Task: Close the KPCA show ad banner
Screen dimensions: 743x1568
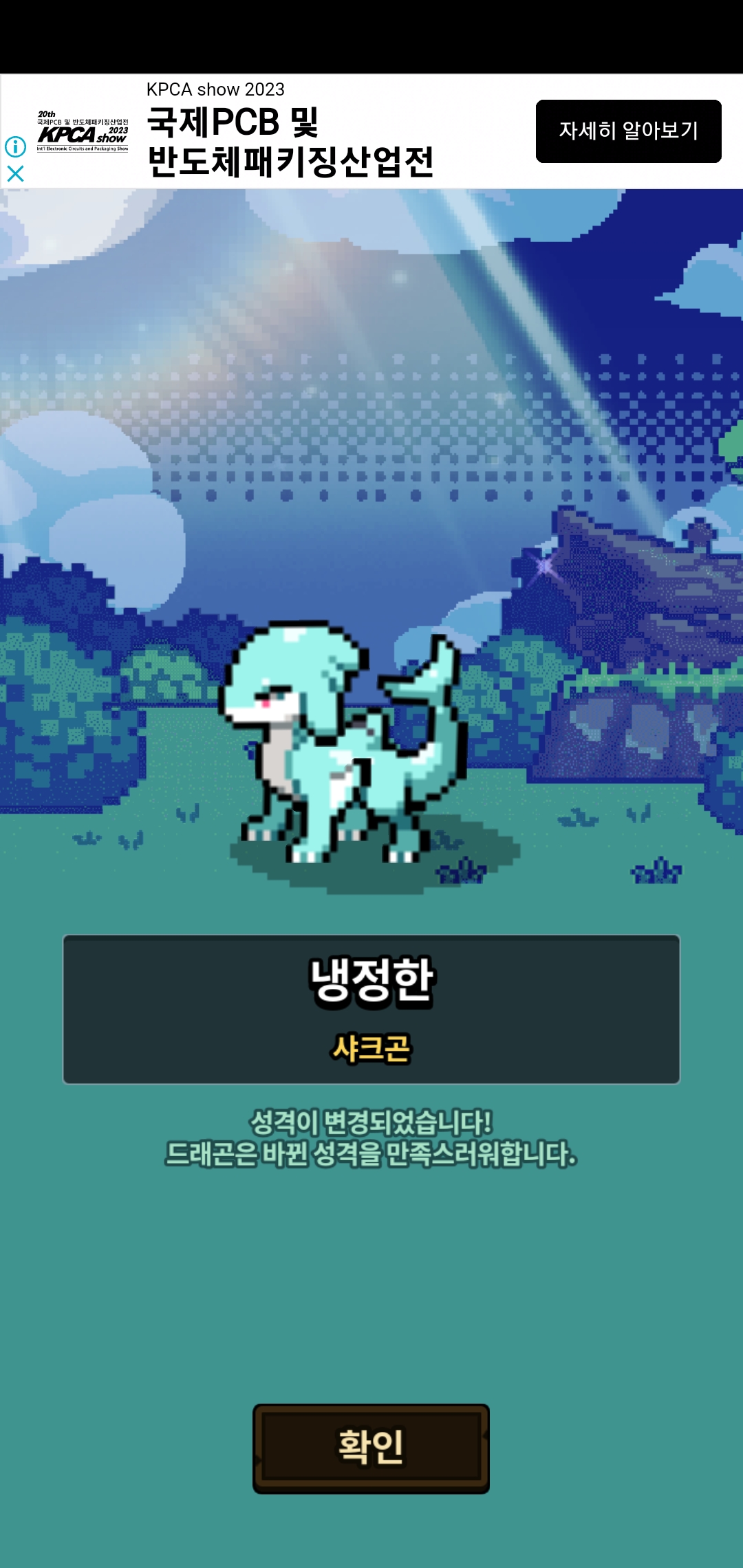Action: [15, 174]
